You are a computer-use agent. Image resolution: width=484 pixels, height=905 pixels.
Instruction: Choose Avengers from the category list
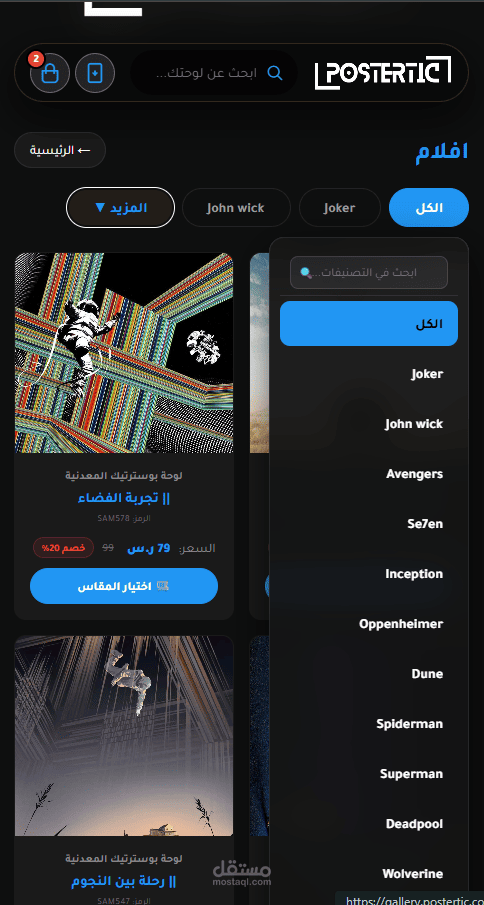click(369, 474)
